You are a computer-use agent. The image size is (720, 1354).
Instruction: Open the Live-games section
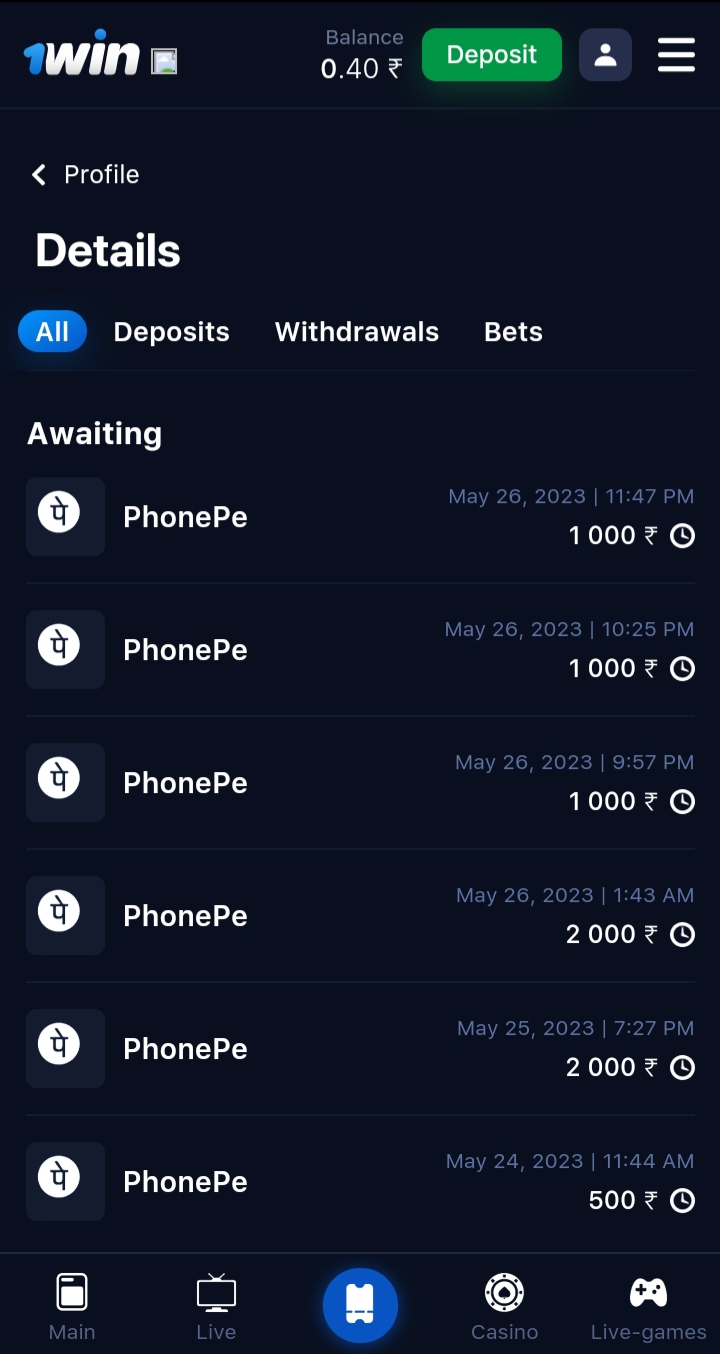pos(648,1304)
